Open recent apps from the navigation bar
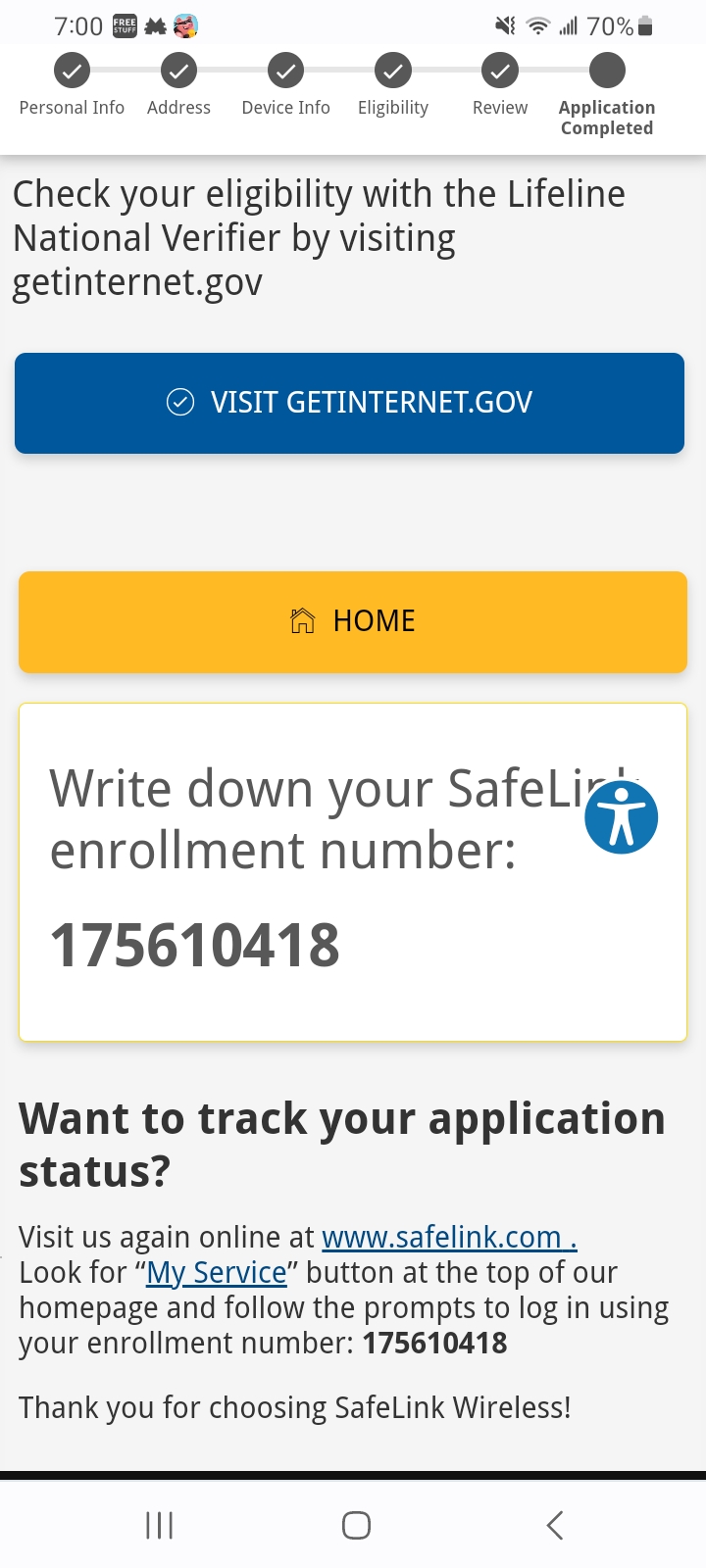Image resolution: width=706 pixels, height=1568 pixels. click(160, 1525)
